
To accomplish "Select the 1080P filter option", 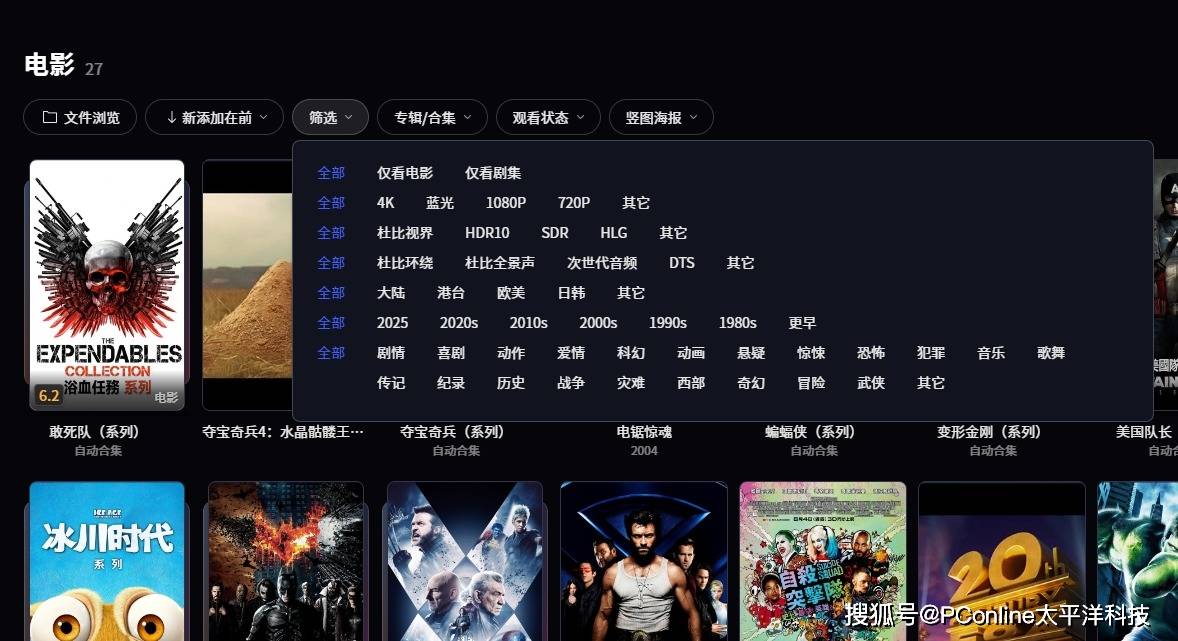I will coord(506,203).
